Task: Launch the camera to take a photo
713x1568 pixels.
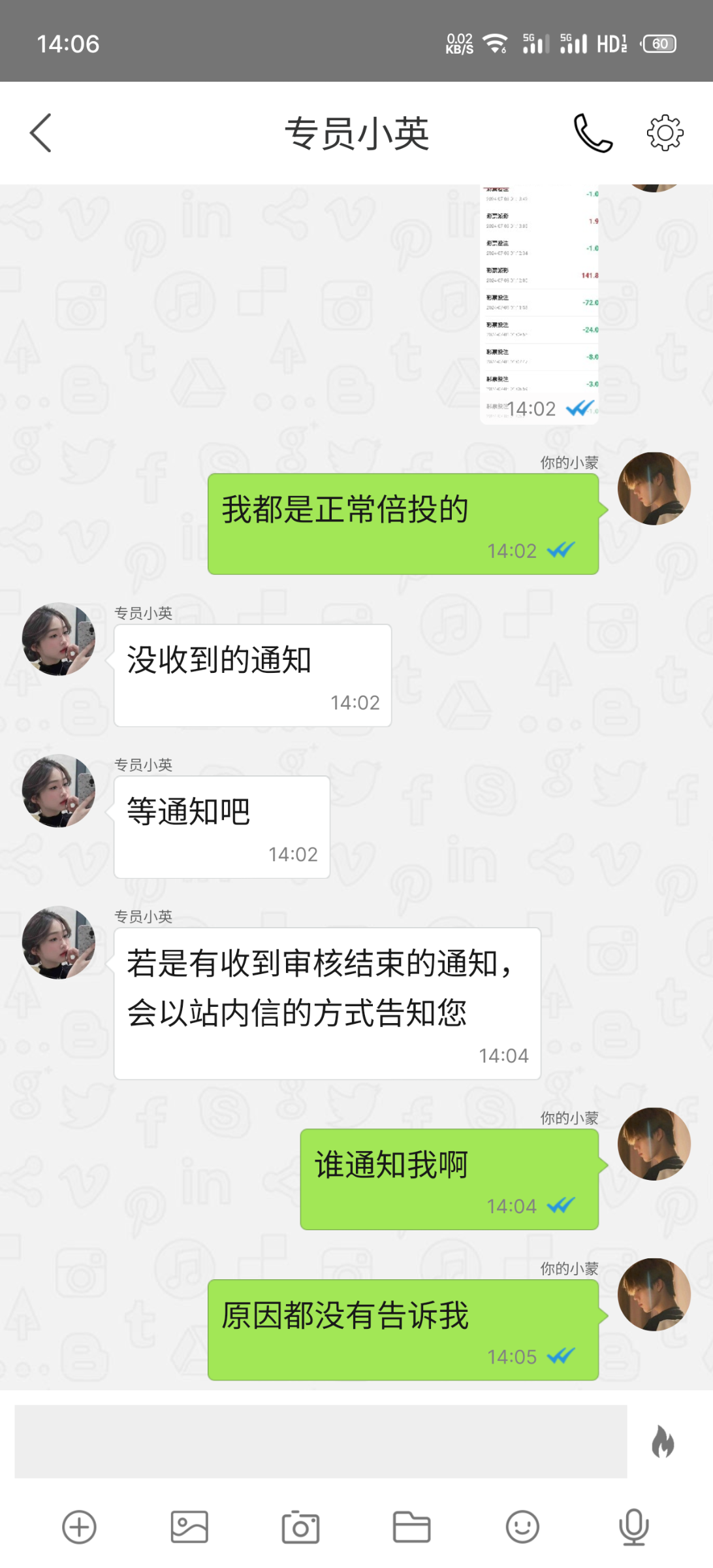Action: point(299,1527)
